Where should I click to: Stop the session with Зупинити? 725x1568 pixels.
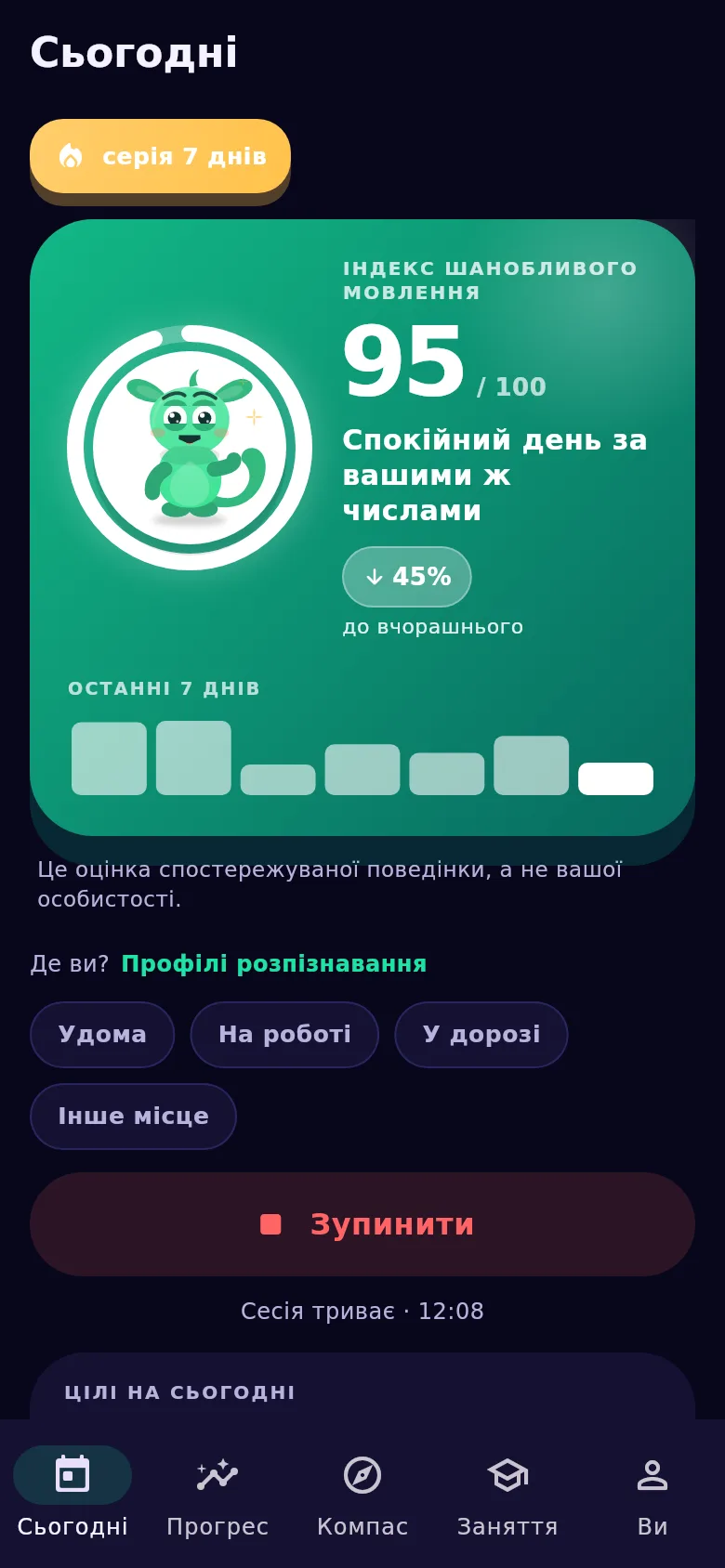362,1224
